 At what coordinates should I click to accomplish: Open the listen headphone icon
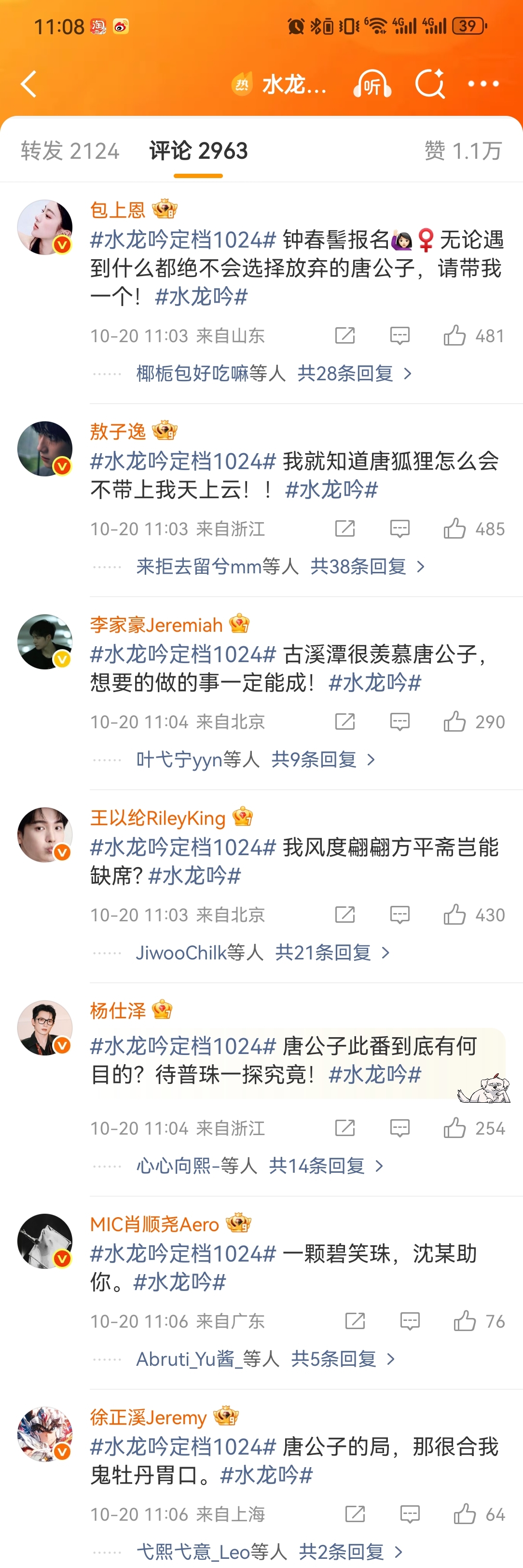[372, 84]
